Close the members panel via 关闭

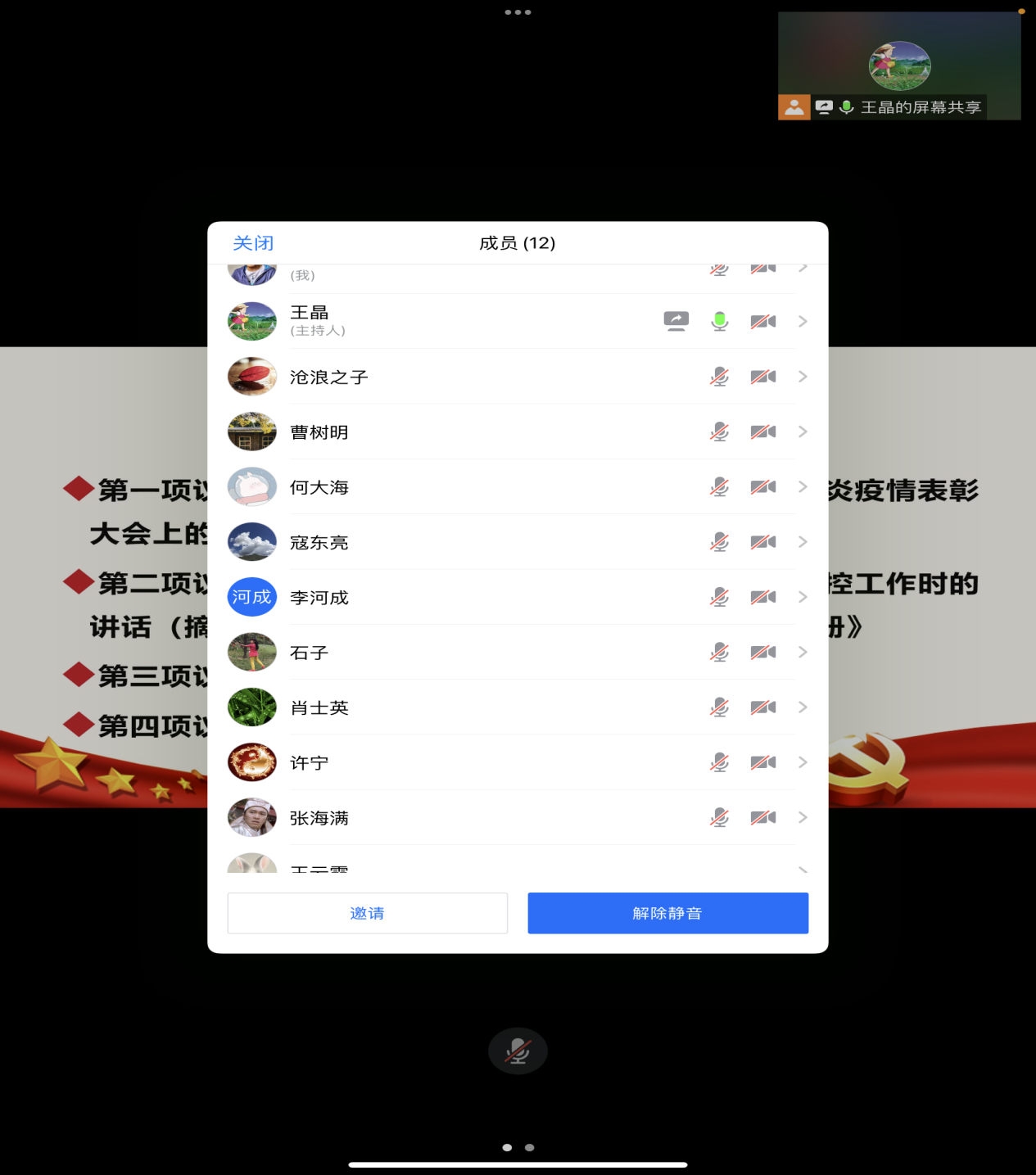253,243
